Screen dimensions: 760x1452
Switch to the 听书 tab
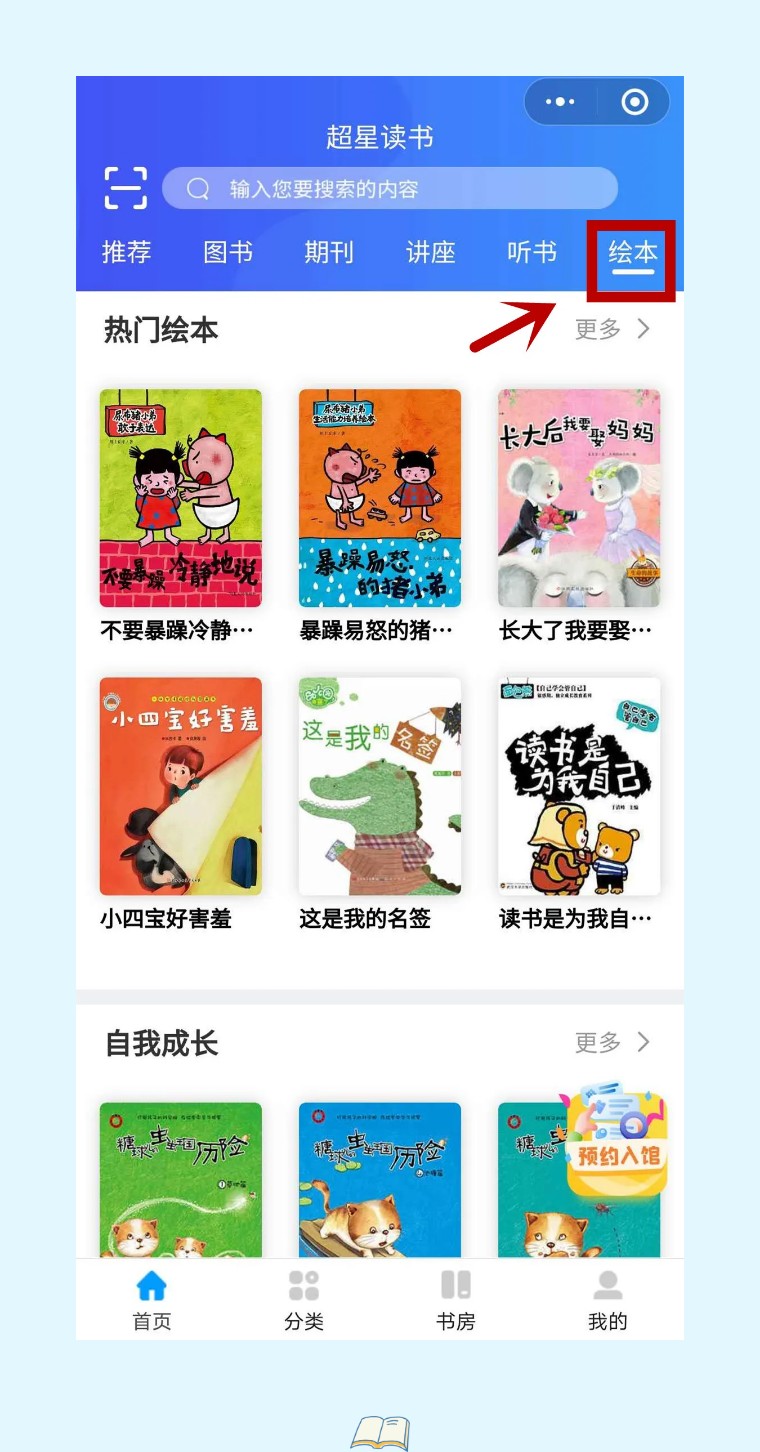point(532,252)
